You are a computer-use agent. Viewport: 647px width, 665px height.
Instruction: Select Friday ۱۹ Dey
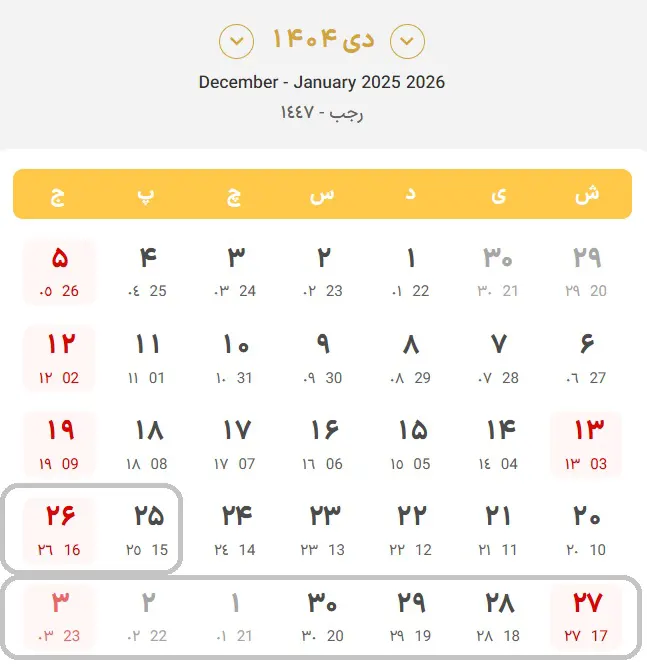click(59, 444)
